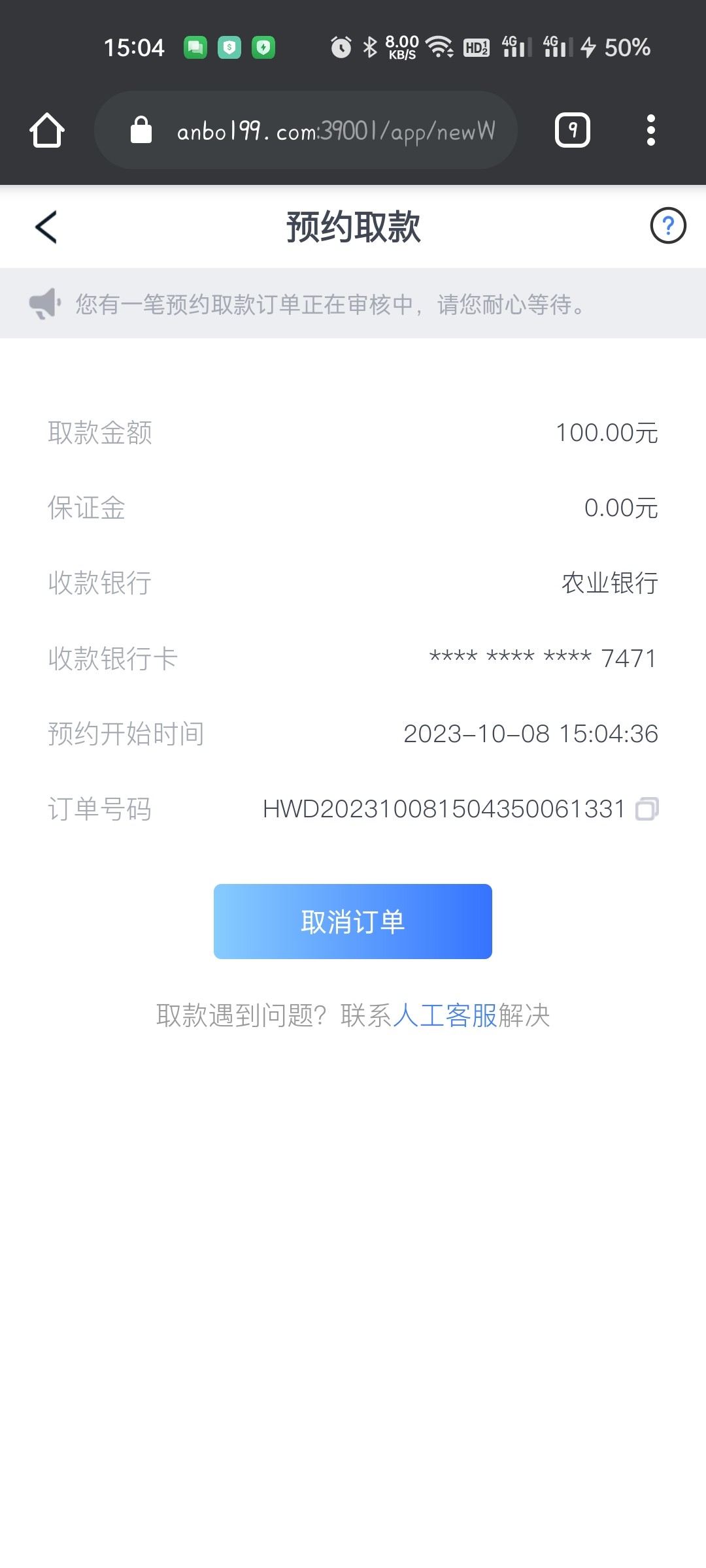Open the help question mark icon
The width and height of the screenshot is (706, 1568).
pos(667,226)
